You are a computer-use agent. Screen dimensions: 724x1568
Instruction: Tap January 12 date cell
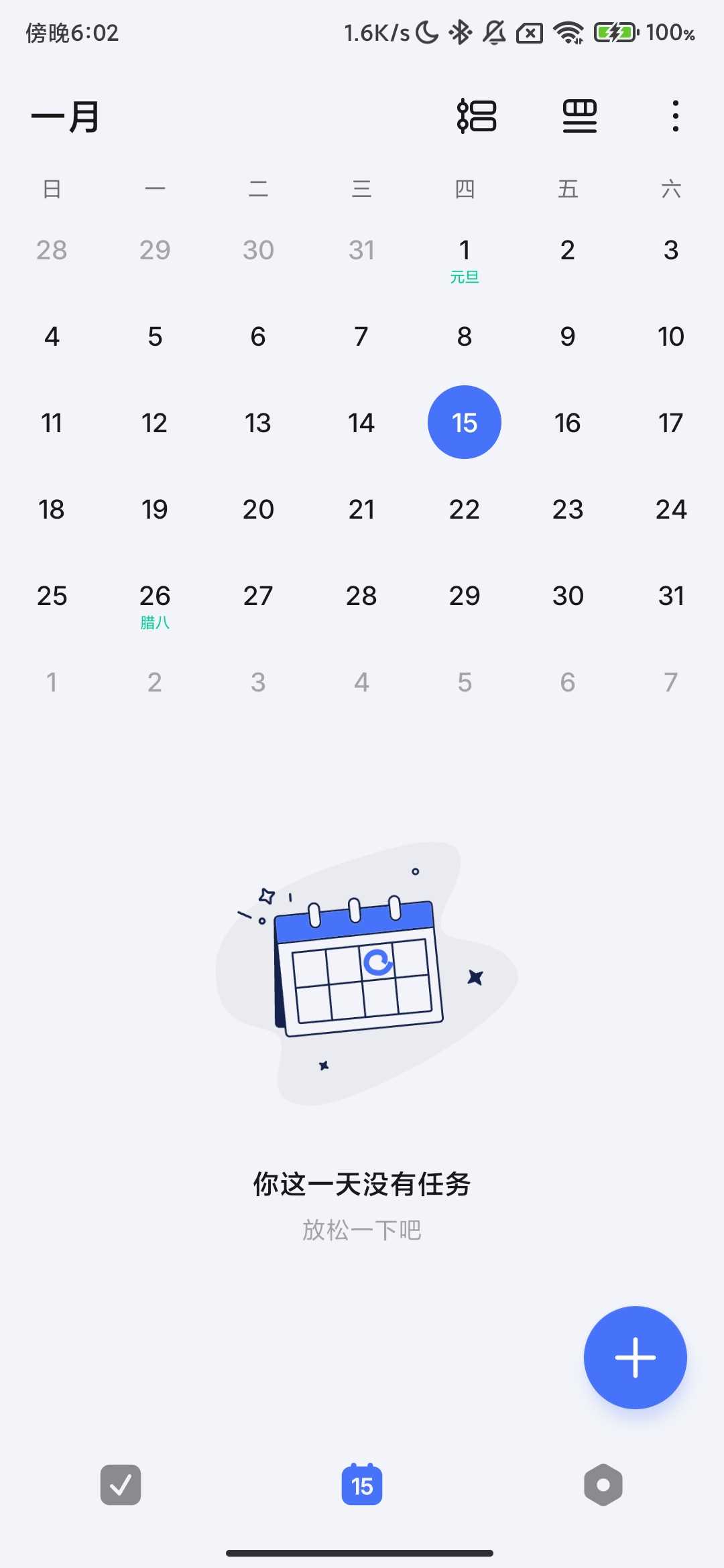pos(155,423)
